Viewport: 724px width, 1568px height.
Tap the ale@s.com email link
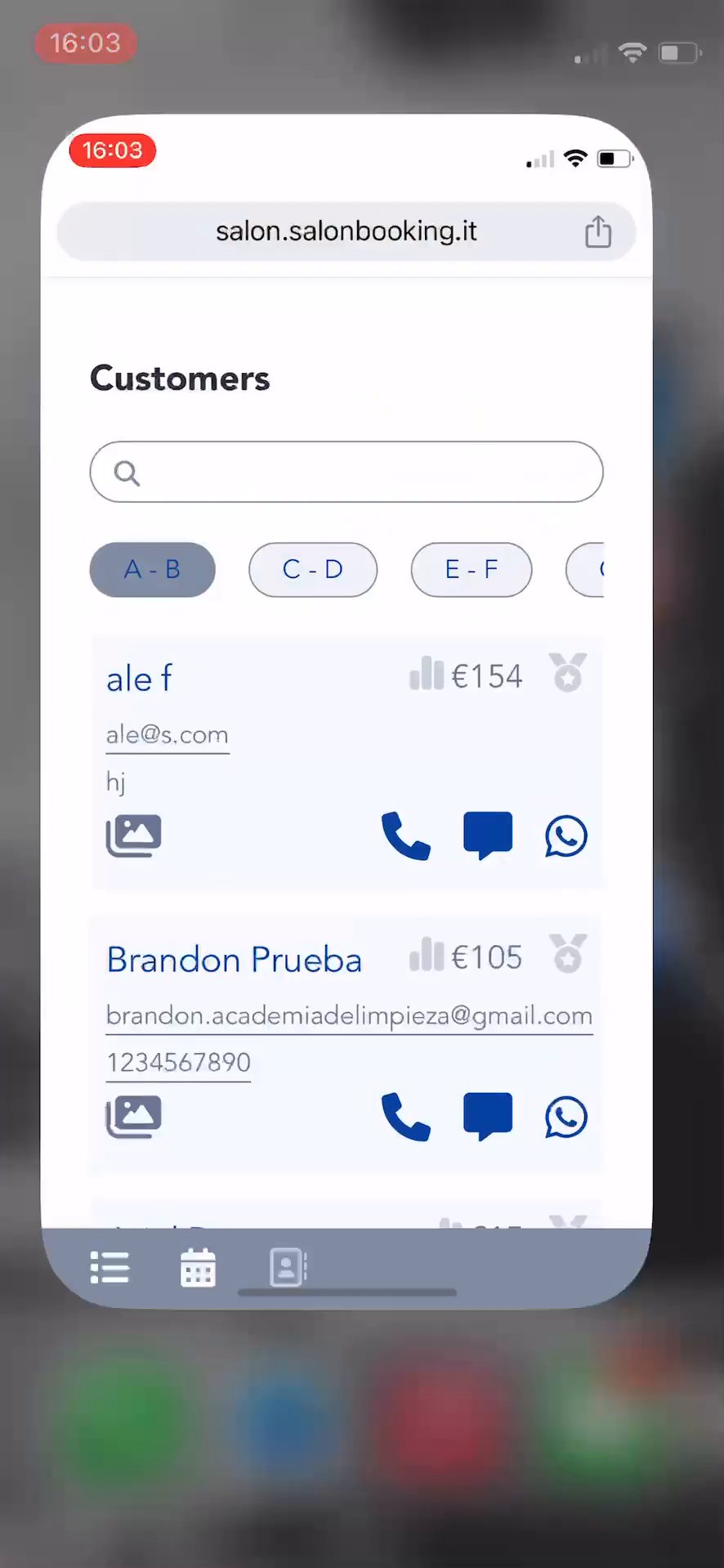(167, 734)
